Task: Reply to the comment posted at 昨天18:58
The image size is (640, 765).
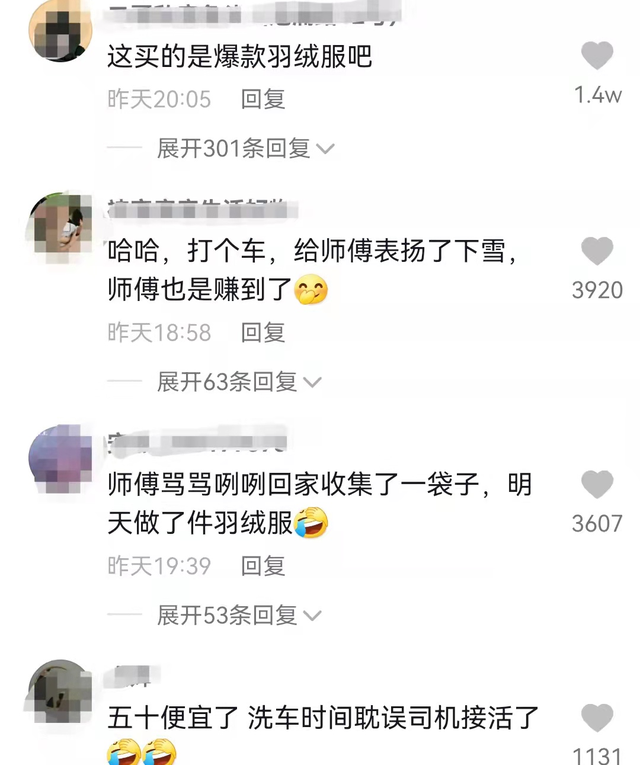Action: (x=263, y=332)
